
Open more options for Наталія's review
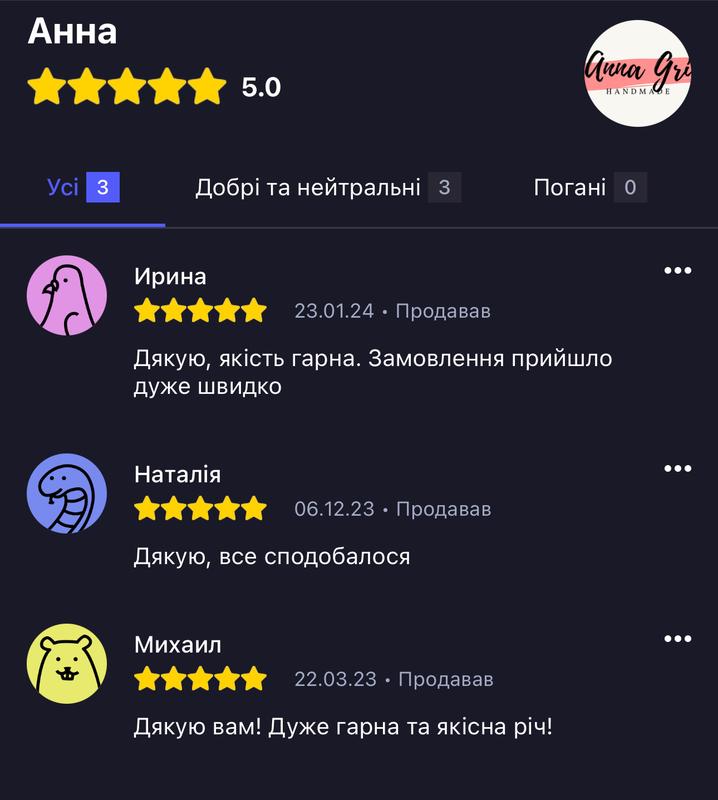coord(677,469)
